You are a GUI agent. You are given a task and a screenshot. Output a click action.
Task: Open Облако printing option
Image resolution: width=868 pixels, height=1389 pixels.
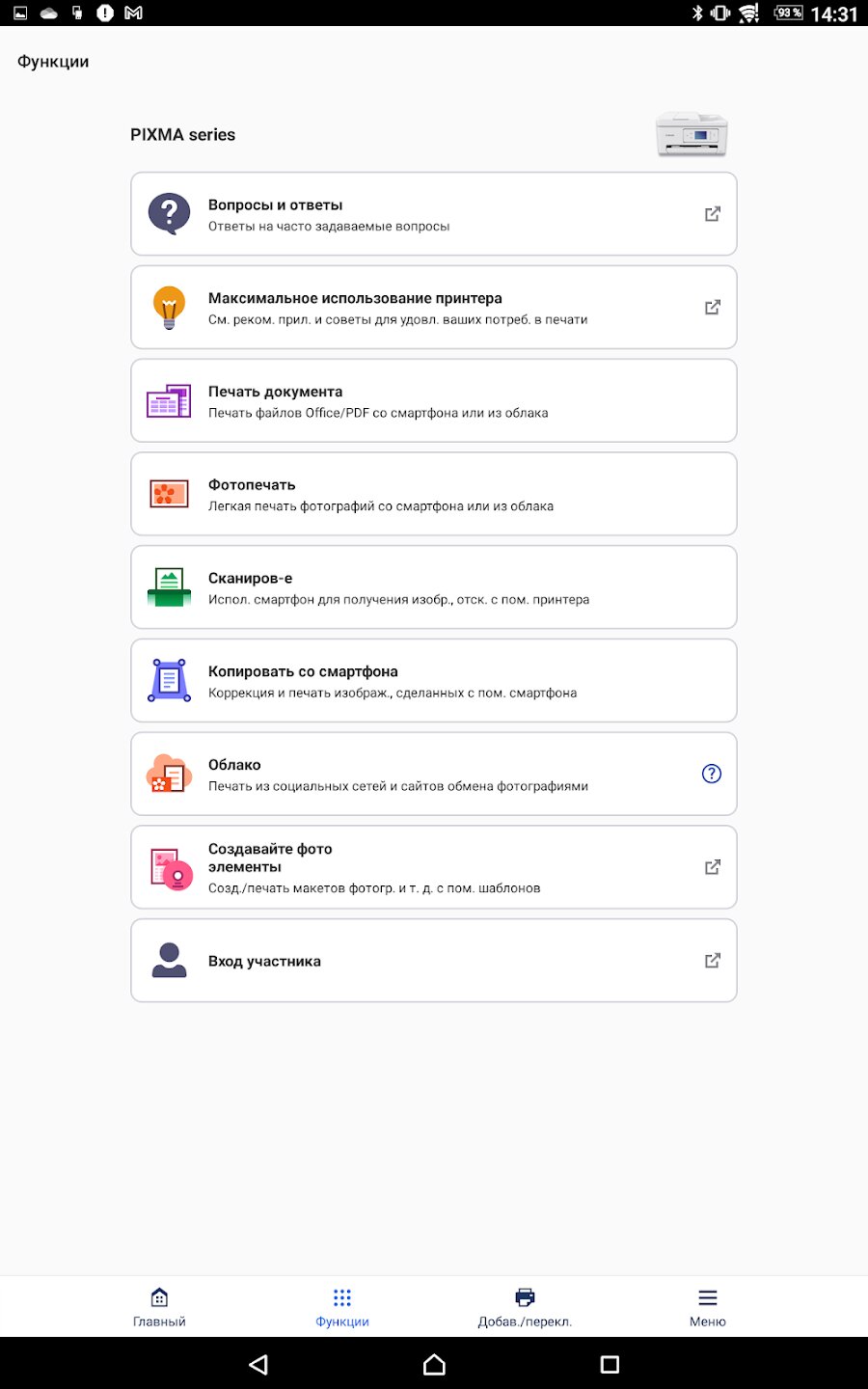tap(434, 774)
